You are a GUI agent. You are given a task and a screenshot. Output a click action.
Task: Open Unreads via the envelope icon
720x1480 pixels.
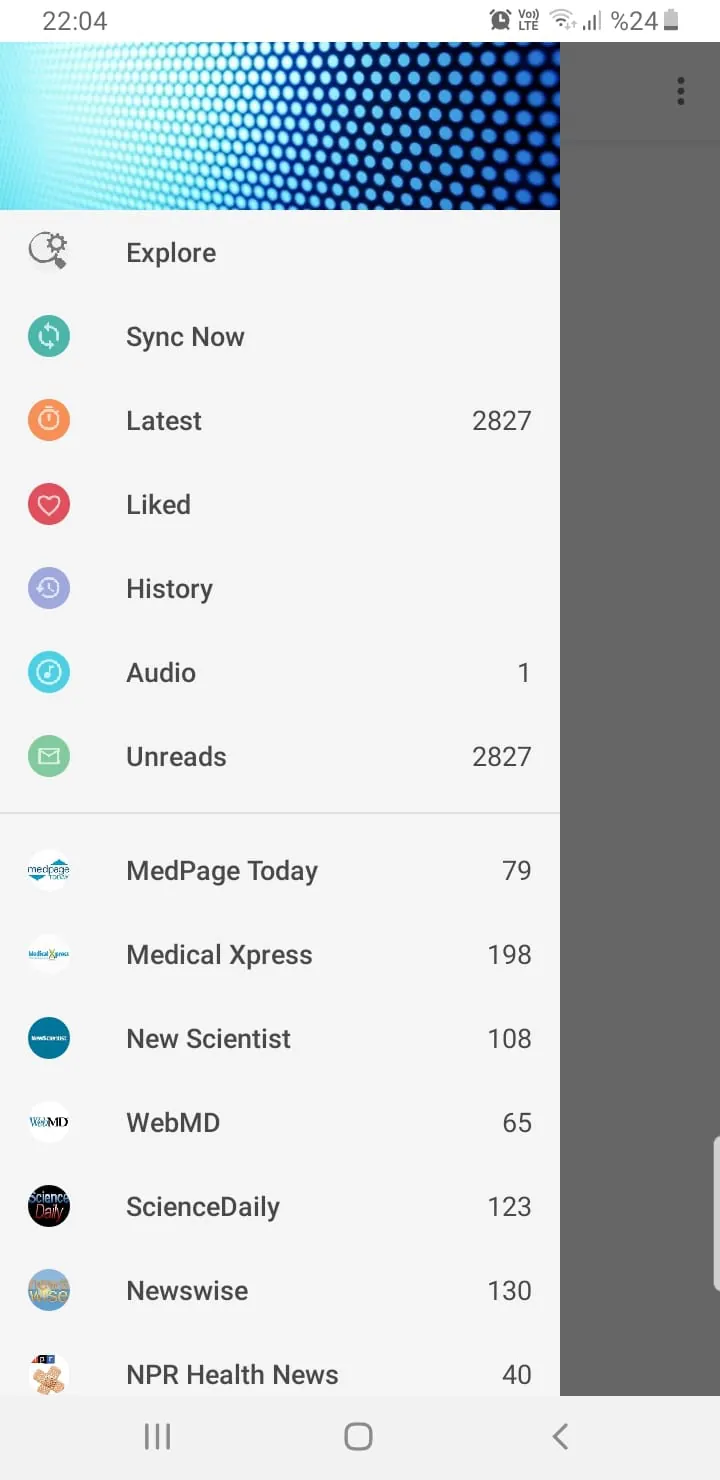tap(48, 756)
